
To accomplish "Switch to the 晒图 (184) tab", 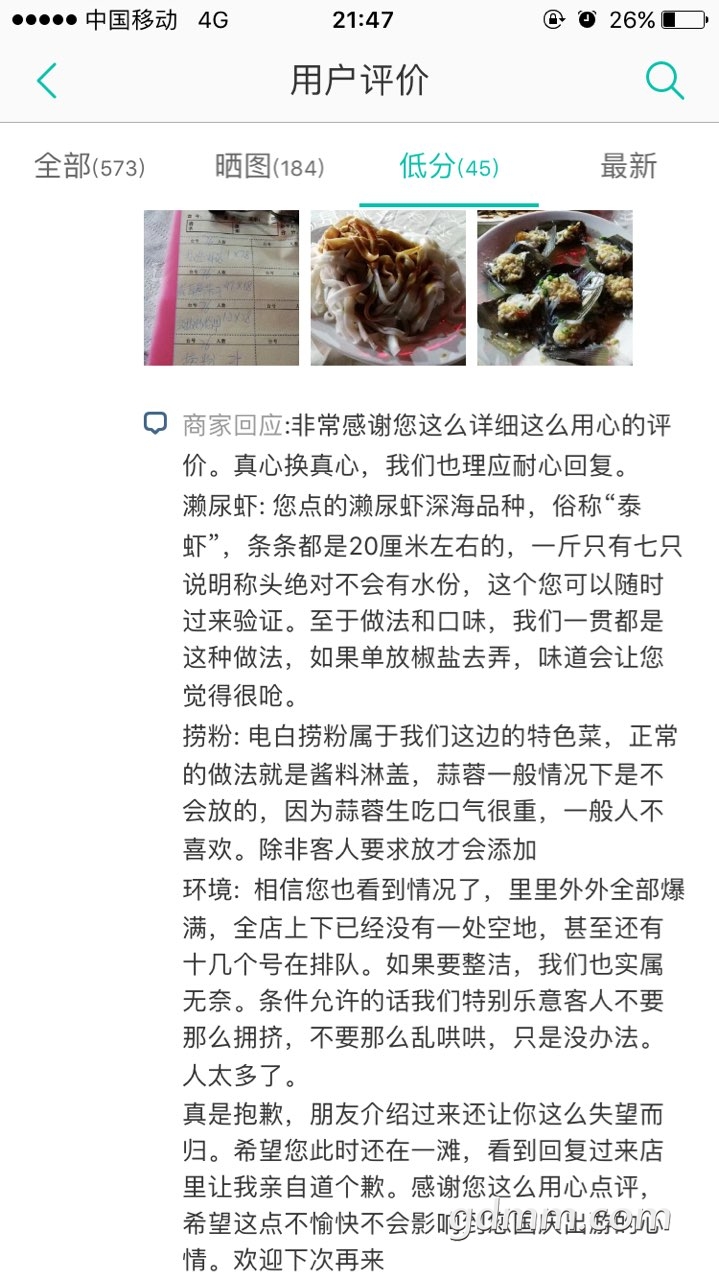I will pos(269,167).
